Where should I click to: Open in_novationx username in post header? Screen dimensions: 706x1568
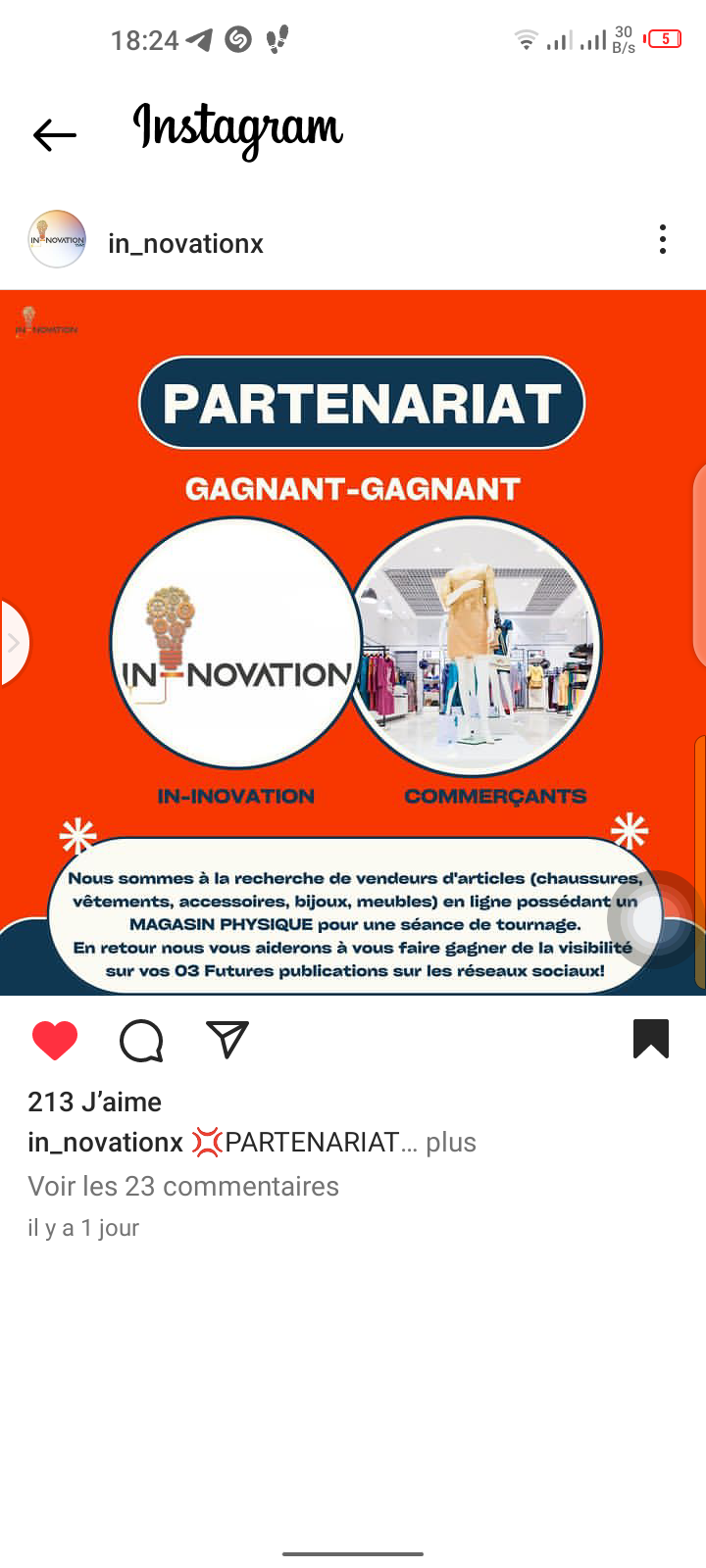[185, 243]
